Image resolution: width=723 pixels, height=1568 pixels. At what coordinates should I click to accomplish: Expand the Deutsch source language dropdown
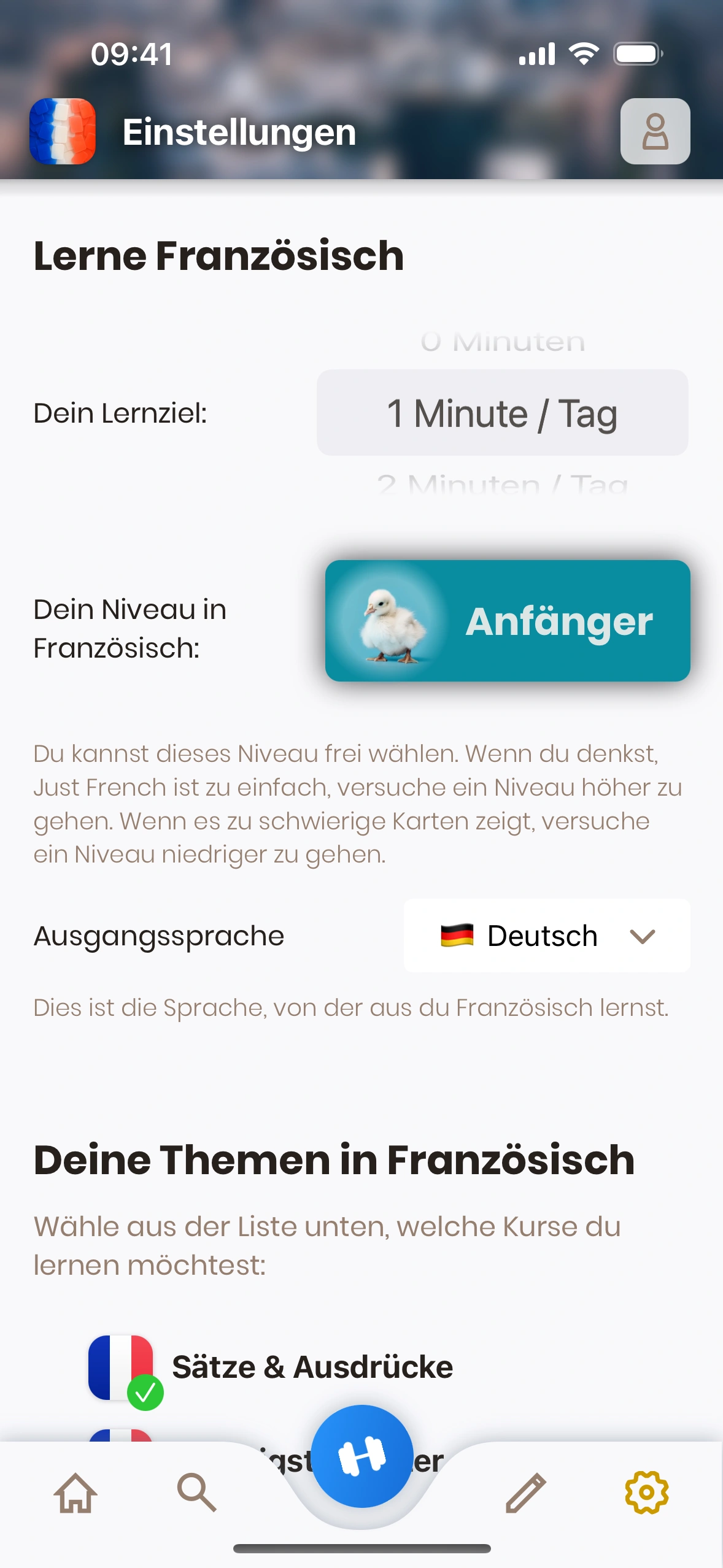coord(546,936)
